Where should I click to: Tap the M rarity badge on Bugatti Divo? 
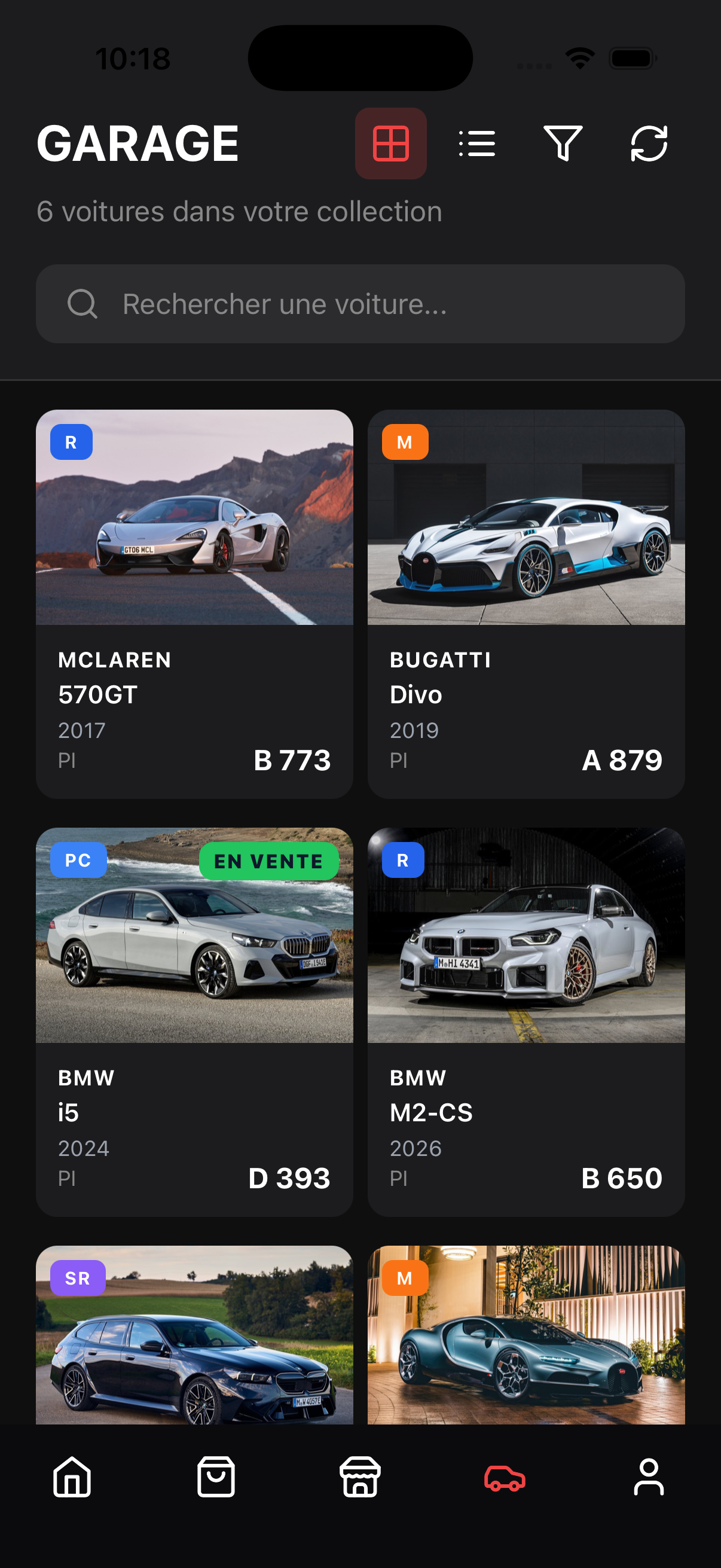(406, 443)
